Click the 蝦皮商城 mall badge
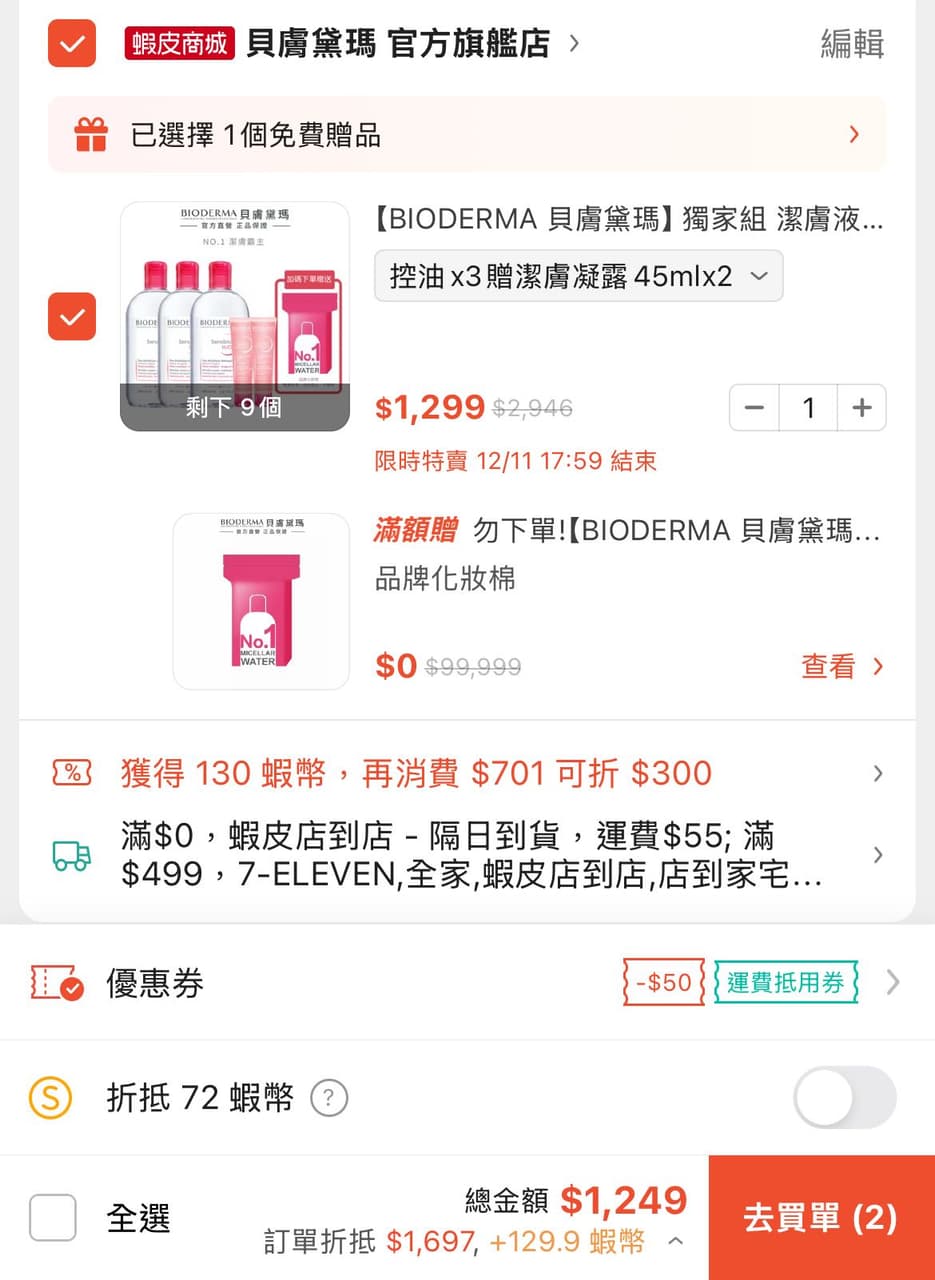 pyautogui.click(x=179, y=43)
